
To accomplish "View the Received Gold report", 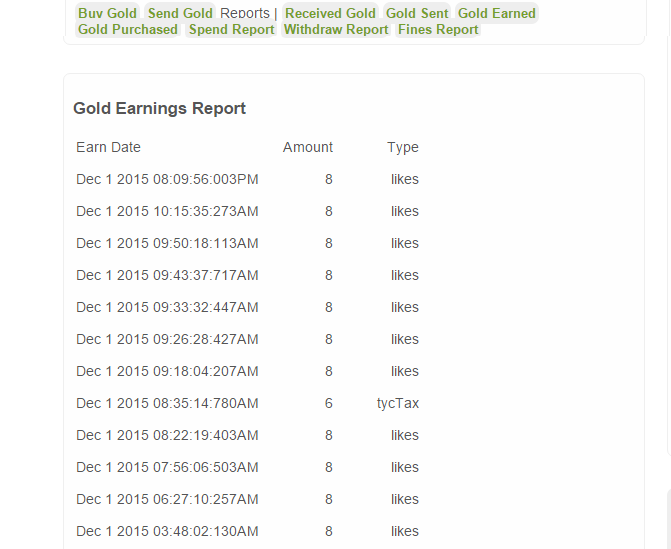I will point(330,13).
